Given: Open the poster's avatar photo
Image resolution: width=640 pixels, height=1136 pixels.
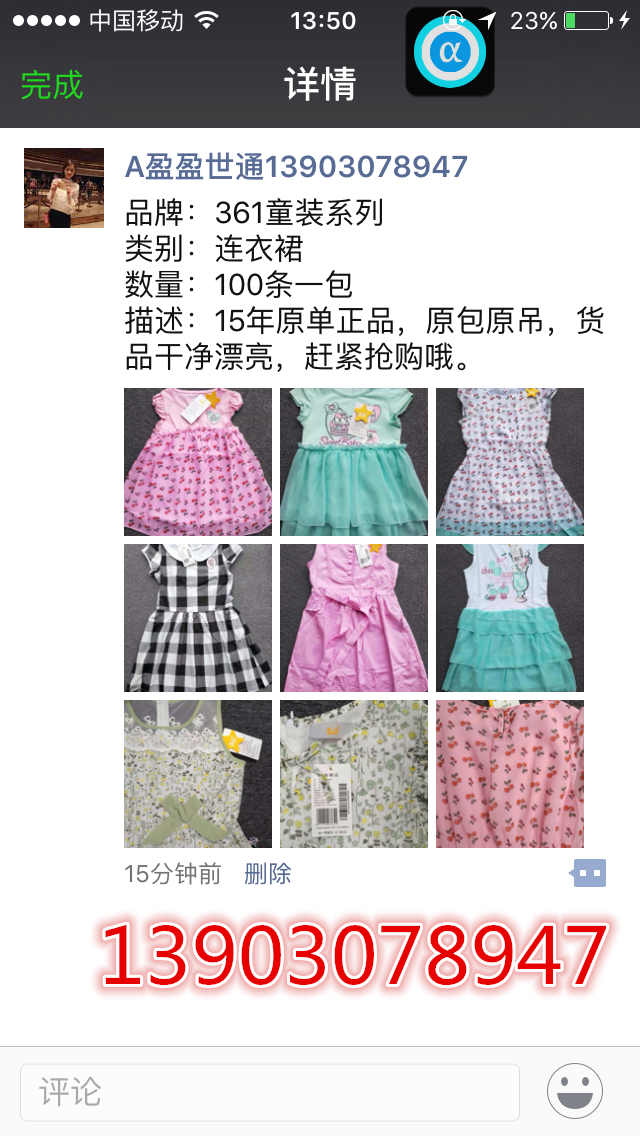Looking at the screenshot, I should [64, 188].
